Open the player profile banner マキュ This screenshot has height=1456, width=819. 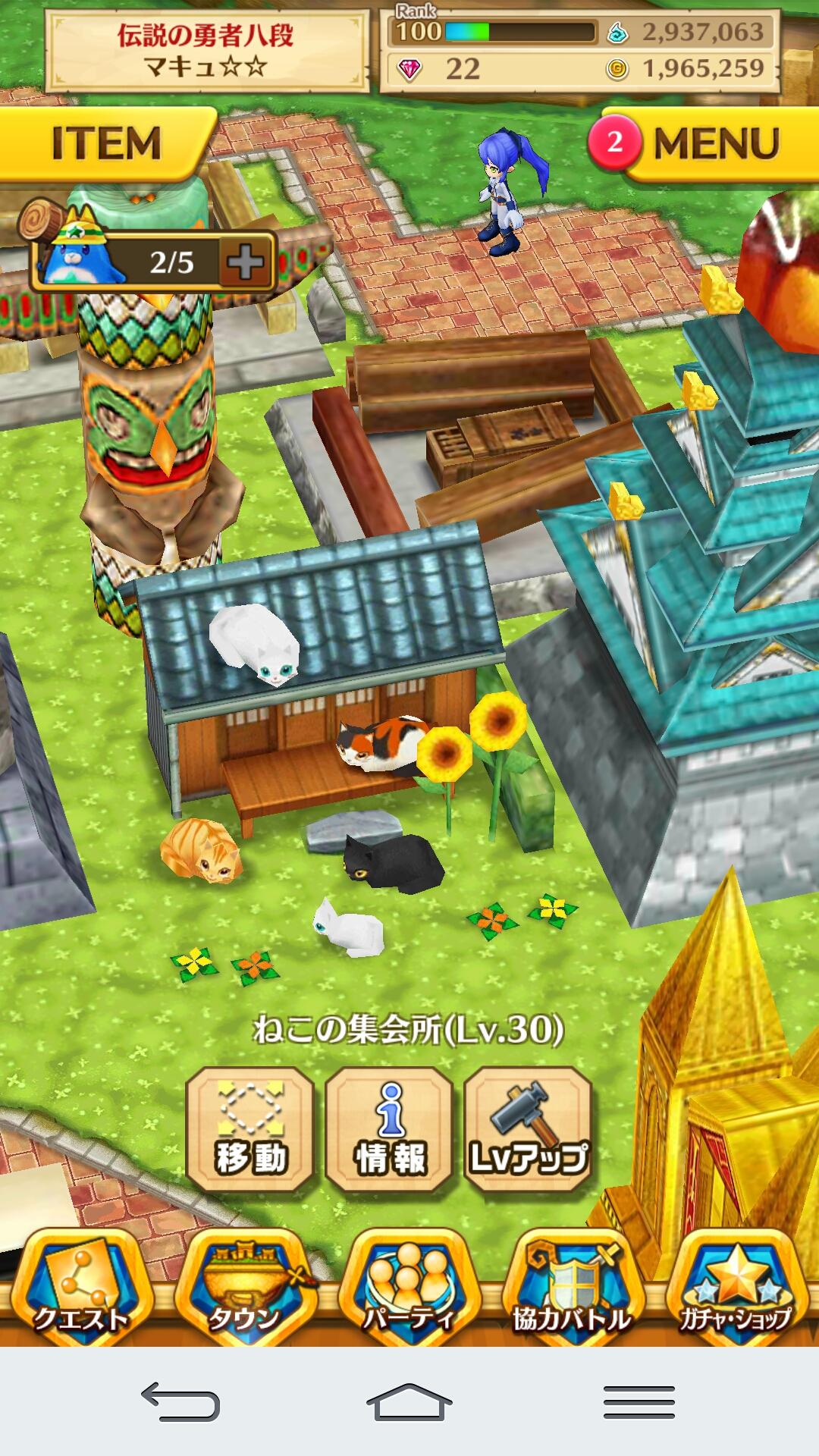point(206,50)
